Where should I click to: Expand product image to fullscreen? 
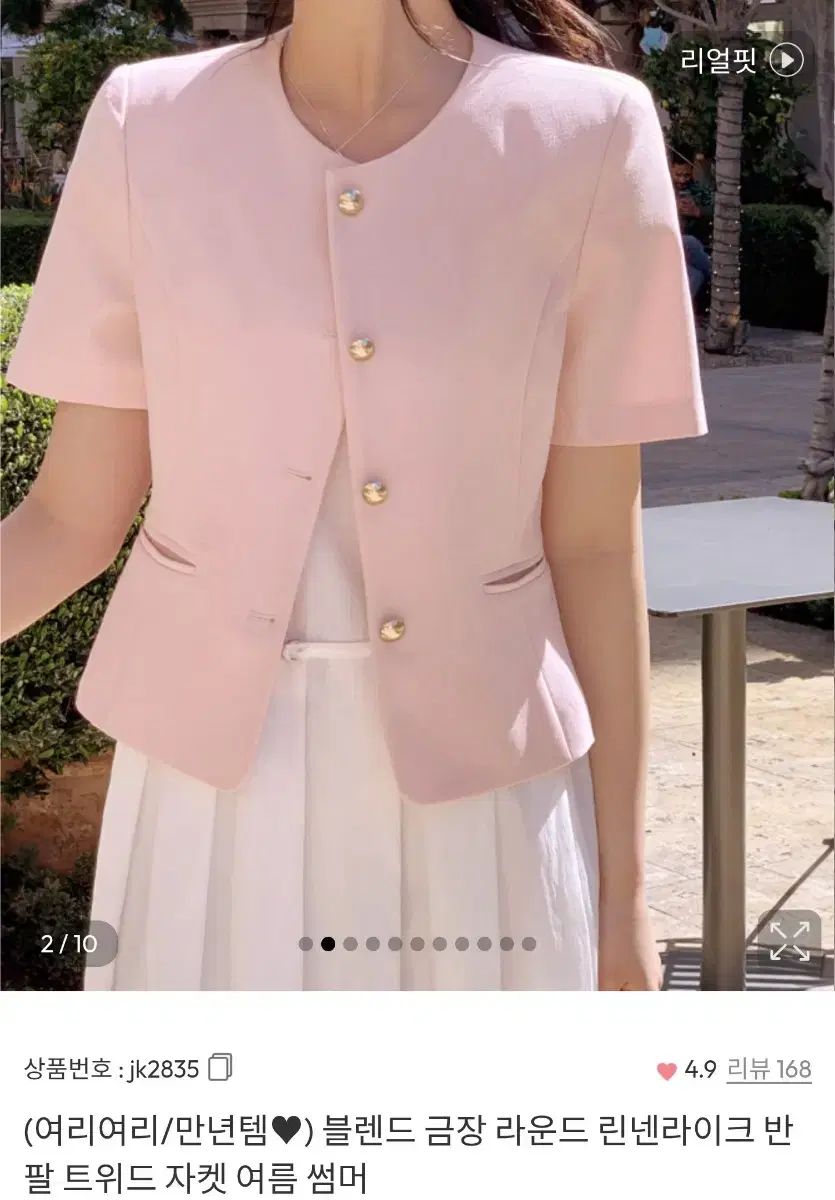point(789,941)
